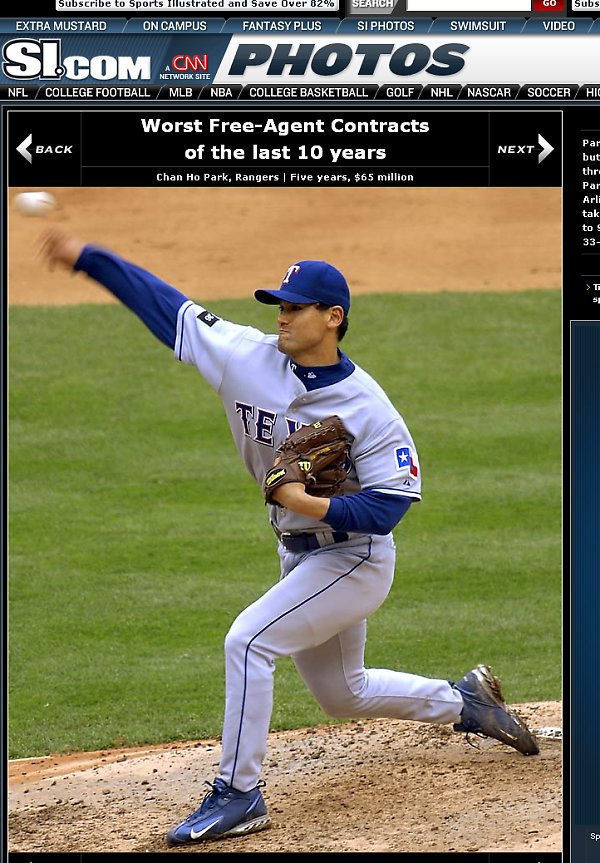The image size is (600, 863).
Task: Tap the search text field
Action: 468,5
